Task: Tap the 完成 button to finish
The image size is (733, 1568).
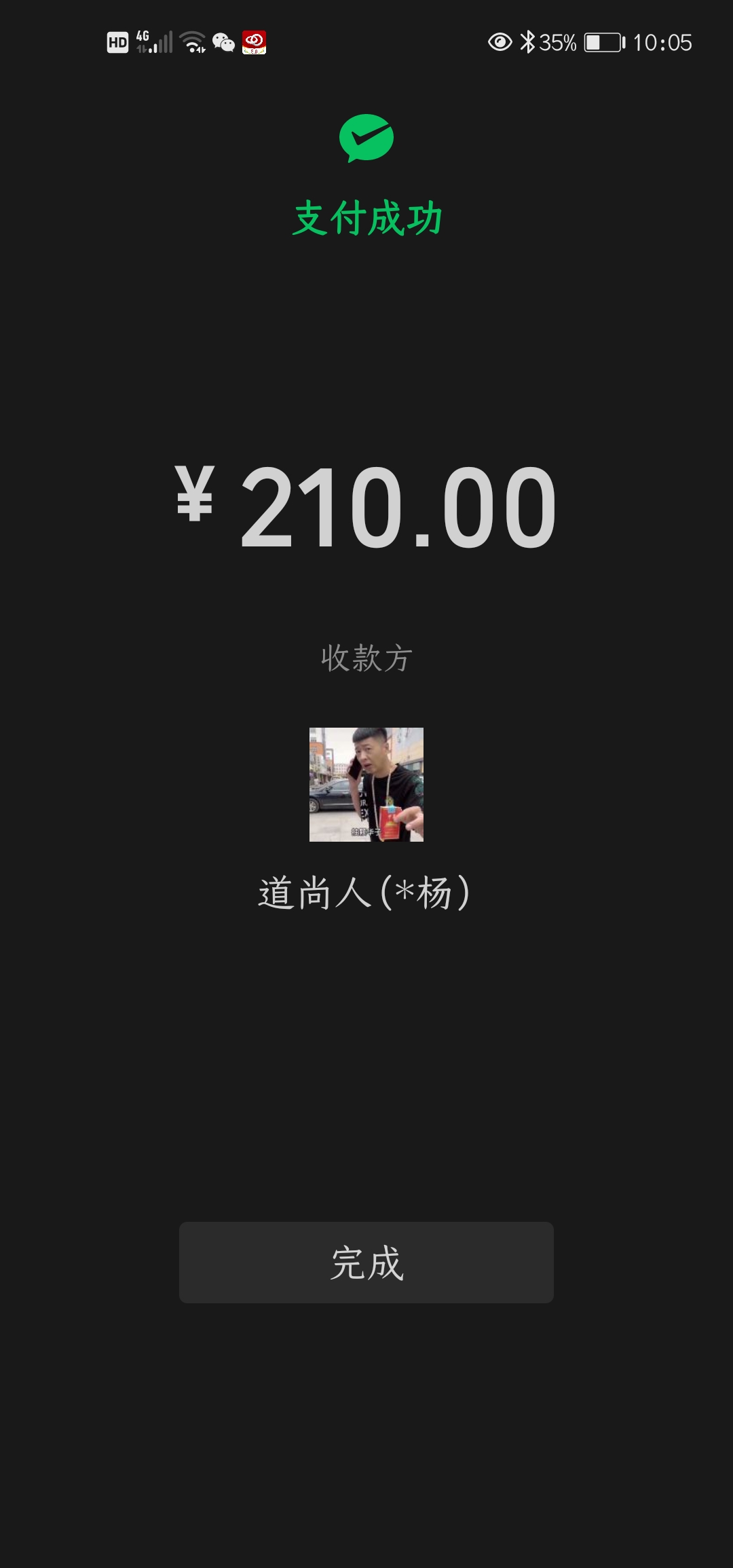Action: 366,1262
